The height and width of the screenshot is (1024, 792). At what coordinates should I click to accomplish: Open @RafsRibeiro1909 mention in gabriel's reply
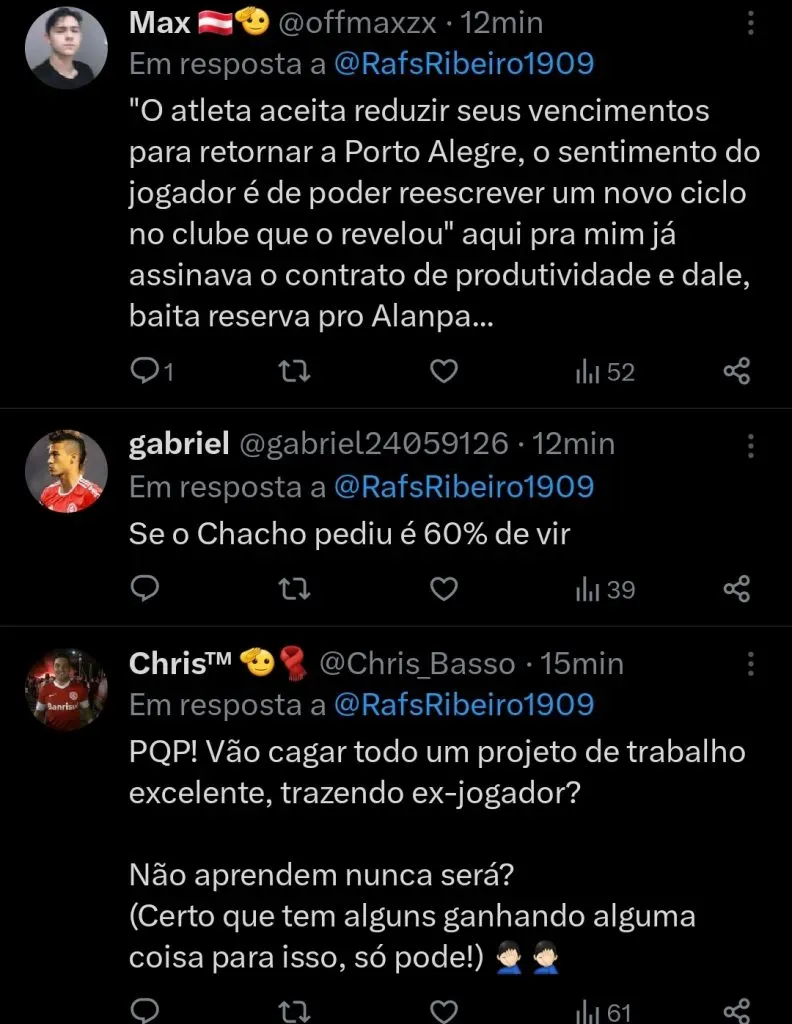click(x=463, y=487)
